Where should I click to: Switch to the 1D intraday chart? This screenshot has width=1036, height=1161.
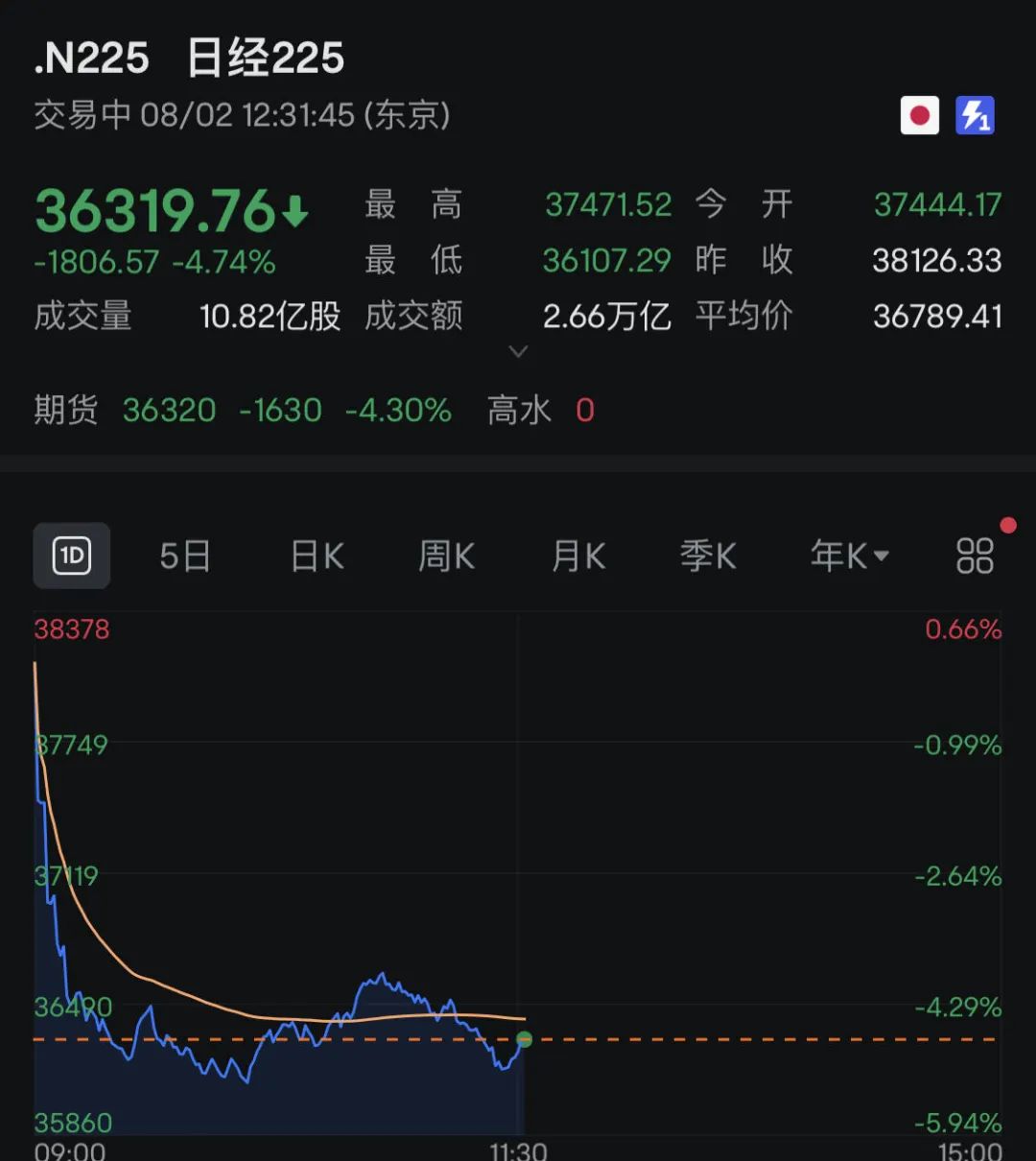click(72, 556)
